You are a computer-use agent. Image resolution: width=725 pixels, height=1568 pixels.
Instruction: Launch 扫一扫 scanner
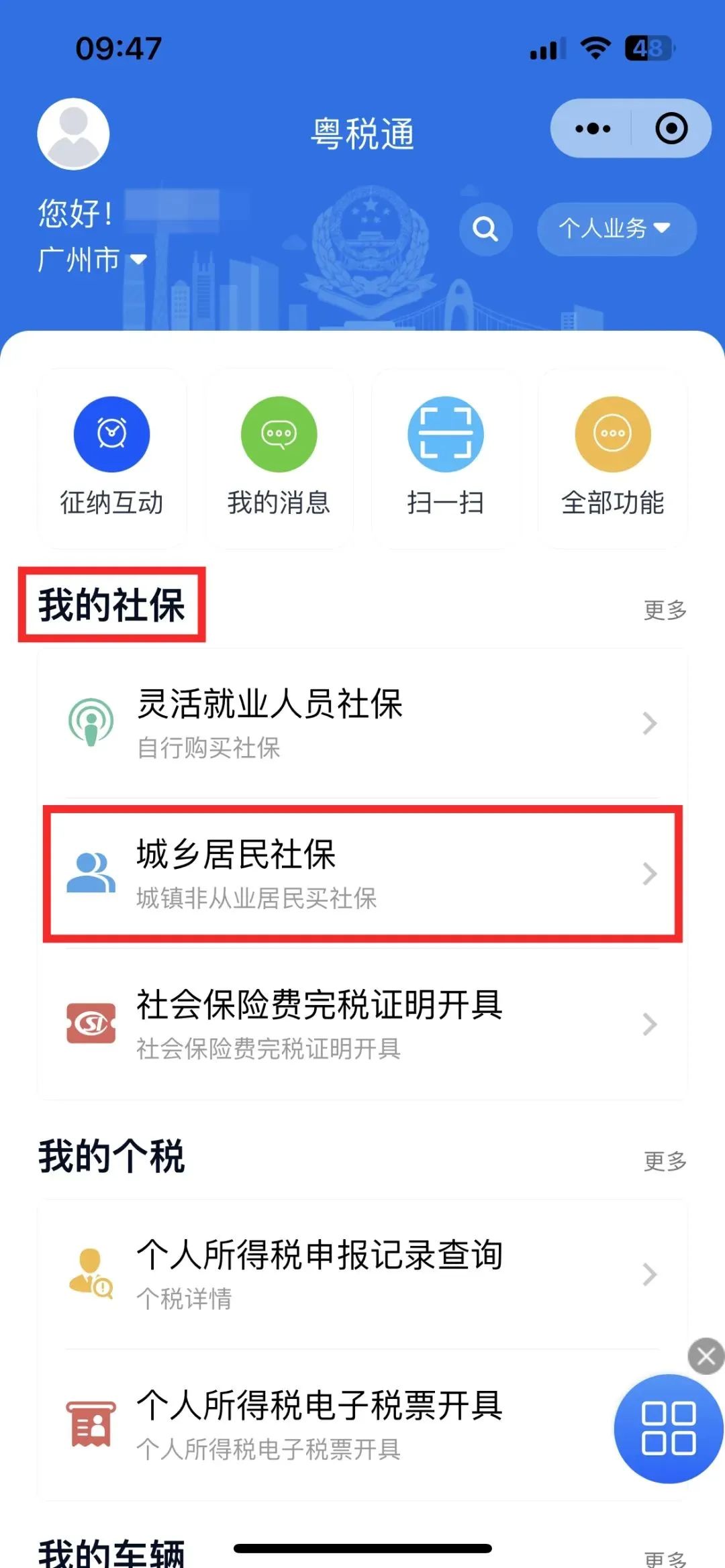pos(445,458)
